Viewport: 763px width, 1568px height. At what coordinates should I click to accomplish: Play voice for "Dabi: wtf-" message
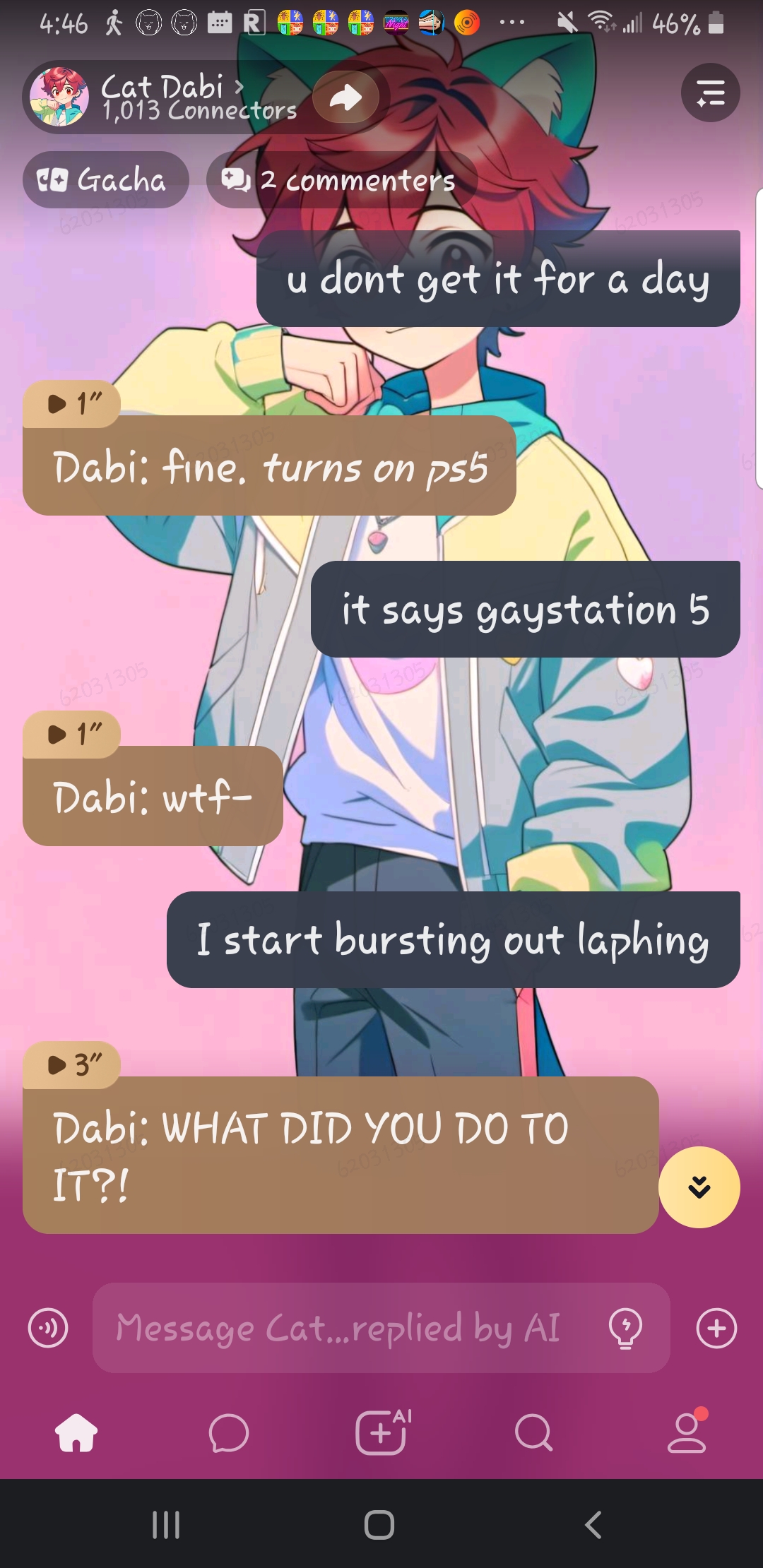click(x=71, y=735)
